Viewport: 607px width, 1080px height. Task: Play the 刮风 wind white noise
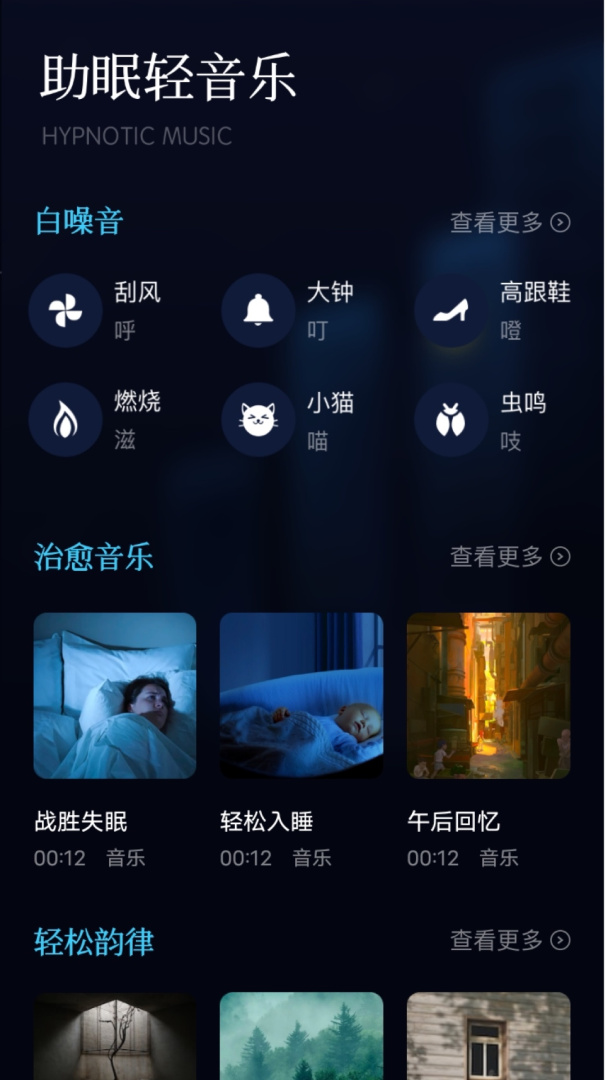pyautogui.click(x=66, y=311)
